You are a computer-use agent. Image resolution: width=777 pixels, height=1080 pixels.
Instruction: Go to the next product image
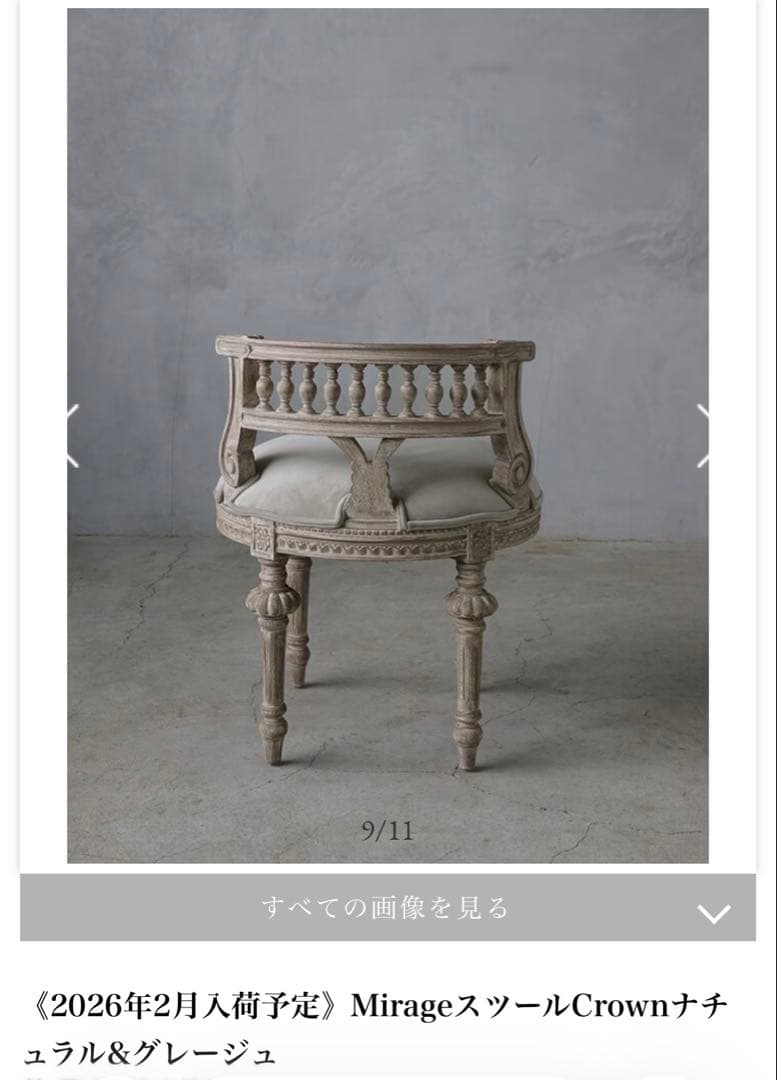pos(704,435)
